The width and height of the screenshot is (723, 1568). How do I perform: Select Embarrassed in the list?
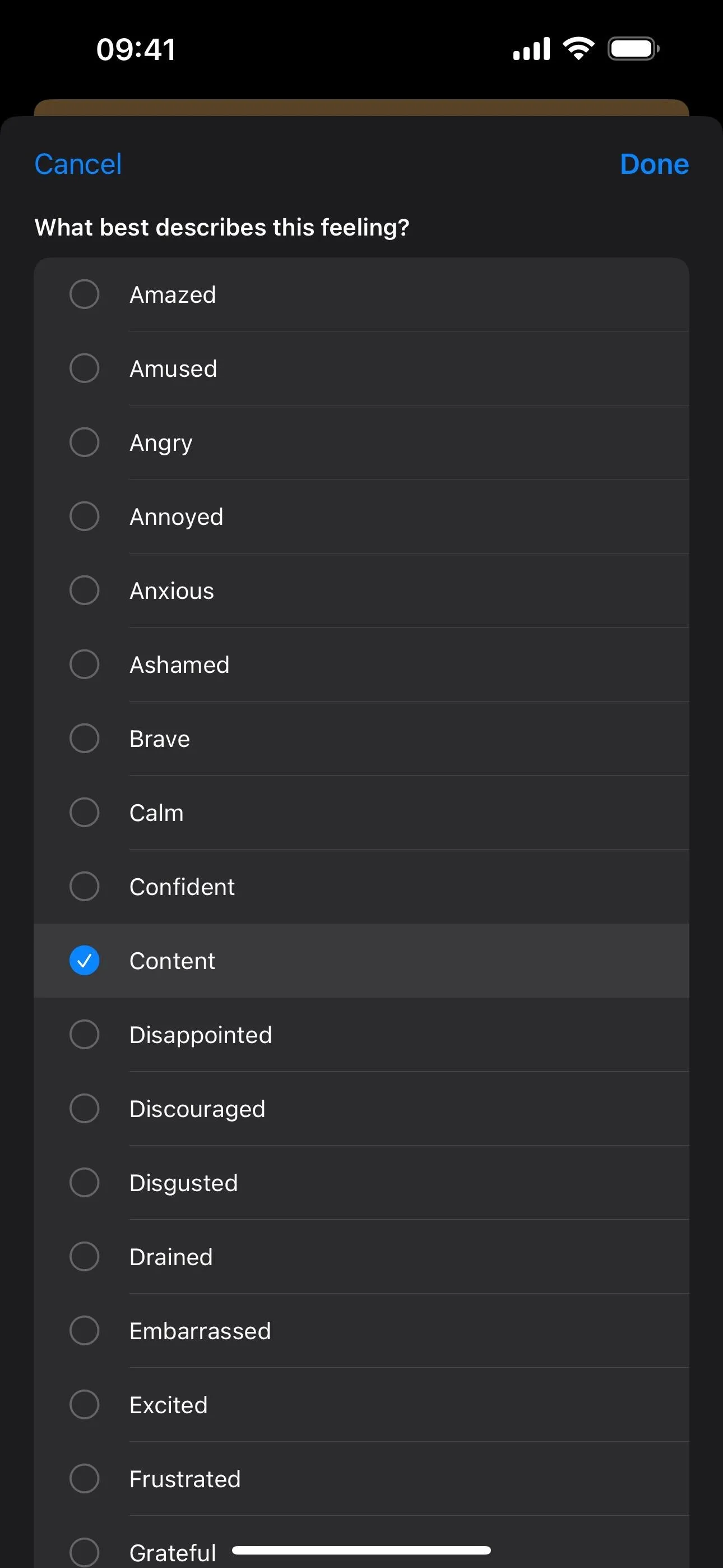pyautogui.click(x=361, y=1331)
